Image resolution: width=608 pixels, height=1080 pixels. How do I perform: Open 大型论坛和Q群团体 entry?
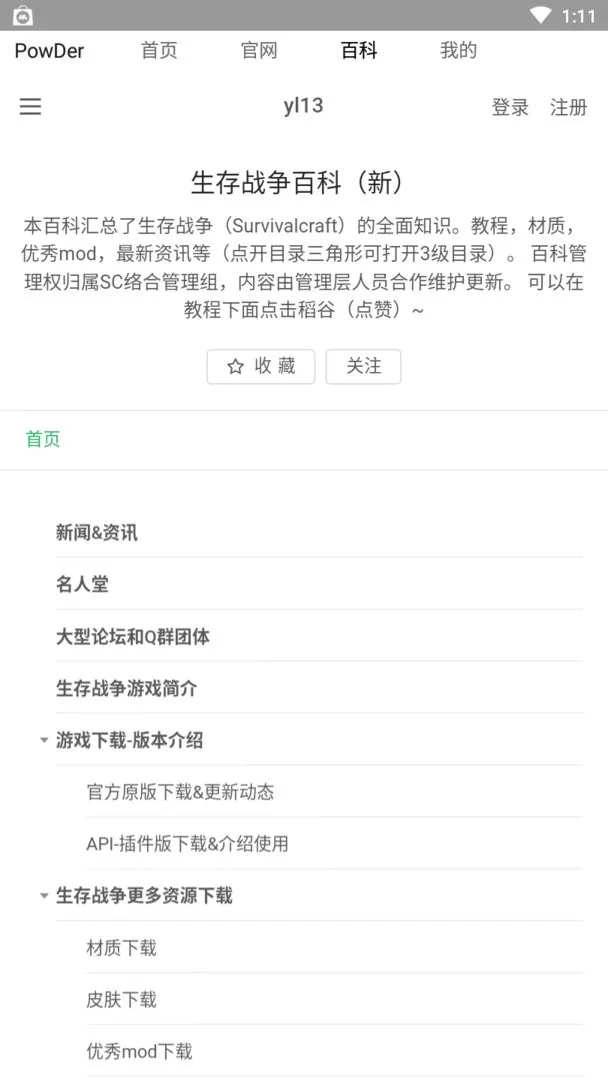pos(132,637)
